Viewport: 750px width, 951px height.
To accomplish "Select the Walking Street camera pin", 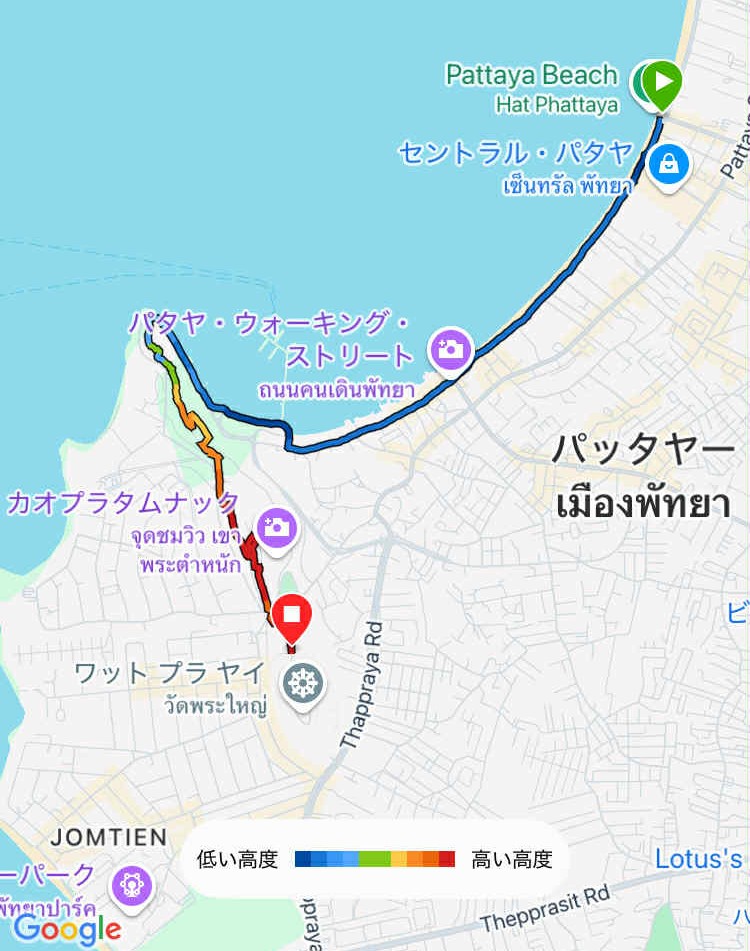I will (451, 349).
